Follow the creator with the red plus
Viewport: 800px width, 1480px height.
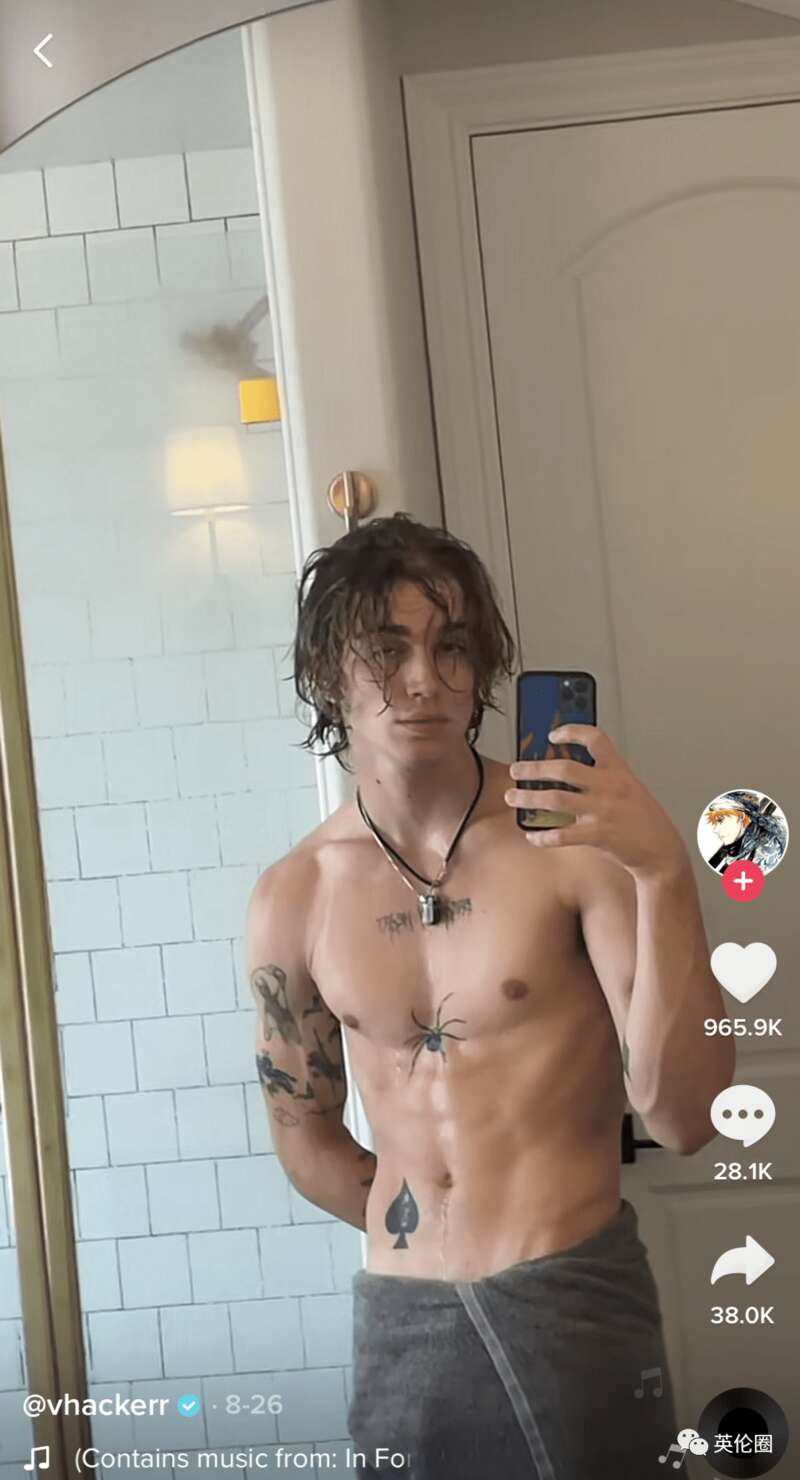click(743, 882)
